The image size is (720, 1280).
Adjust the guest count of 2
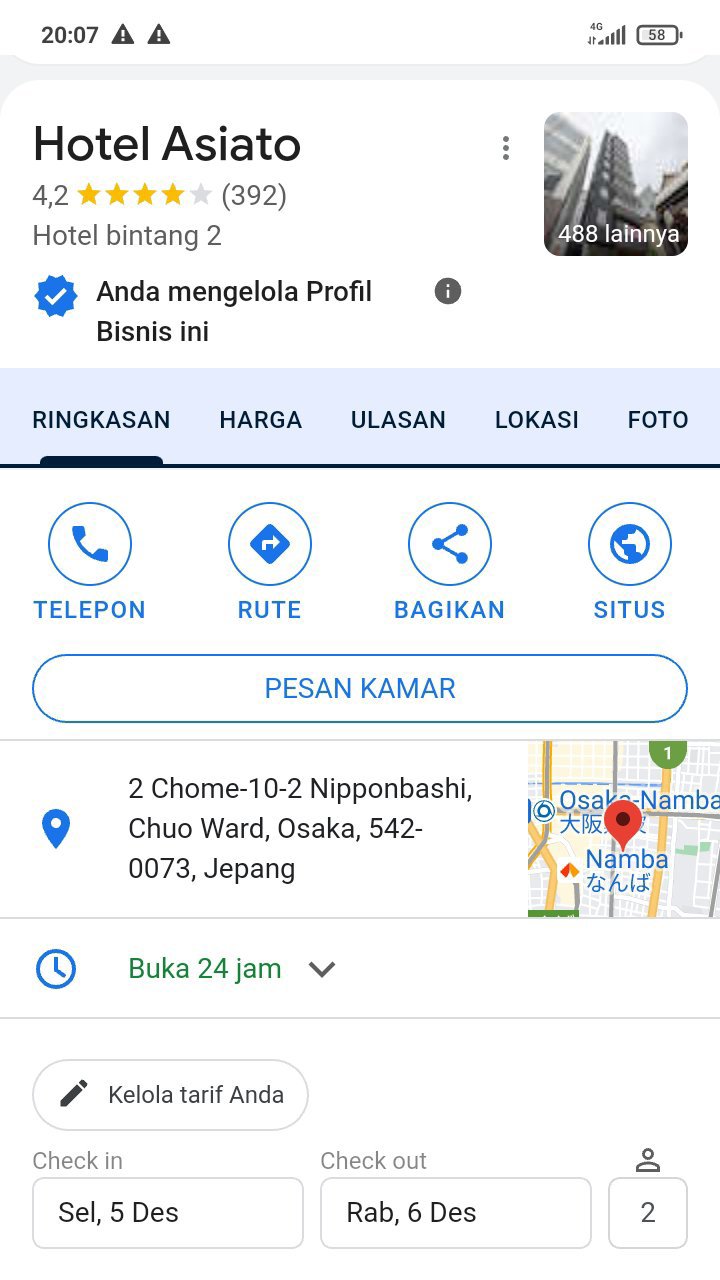coord(648,1213)
